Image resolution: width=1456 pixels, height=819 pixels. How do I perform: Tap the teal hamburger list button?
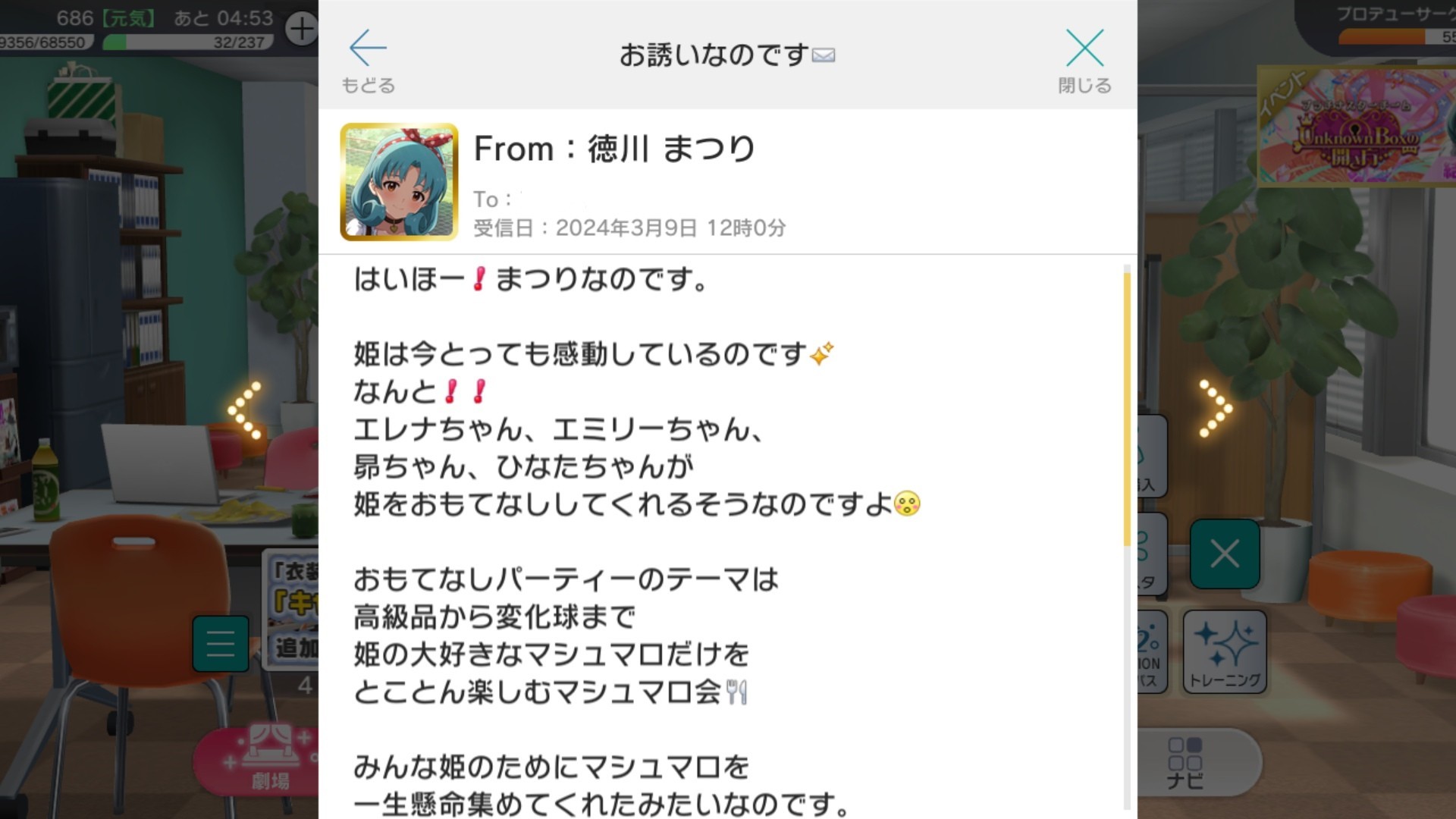pyautogui.click(x=221, y=644)
